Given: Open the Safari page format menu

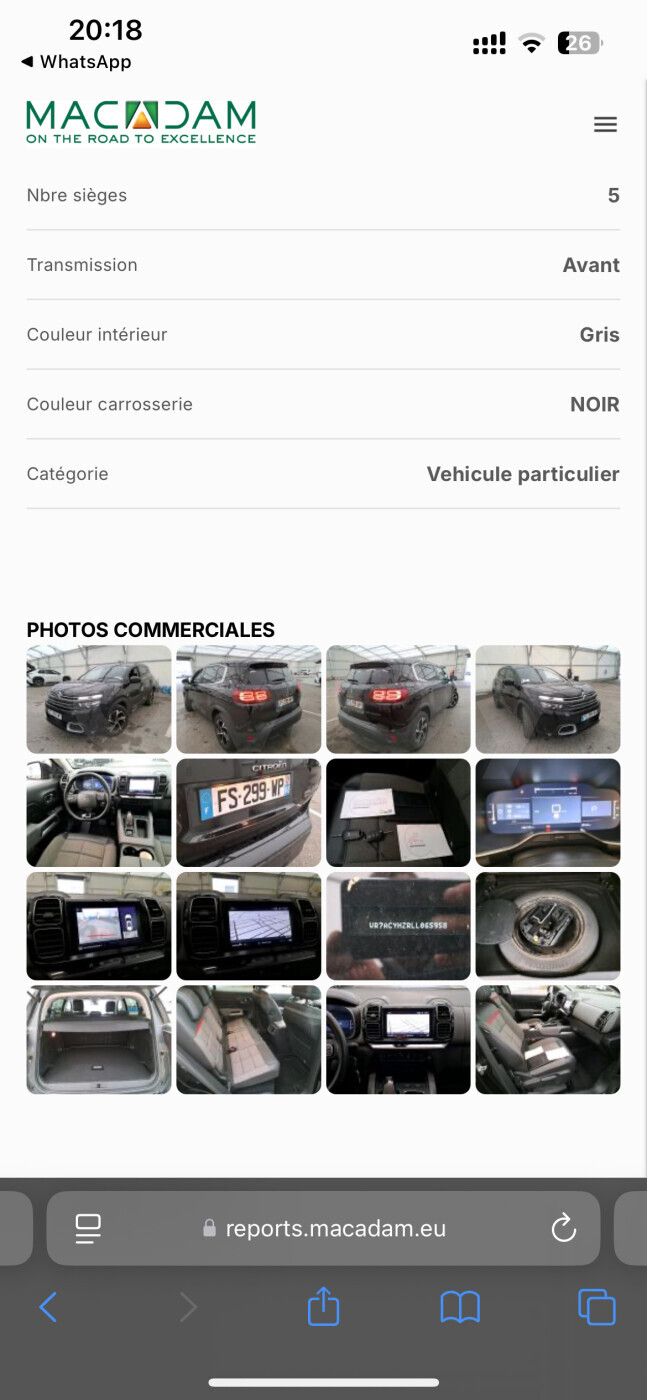Looking at the screenshot, I should [88, 1228].
